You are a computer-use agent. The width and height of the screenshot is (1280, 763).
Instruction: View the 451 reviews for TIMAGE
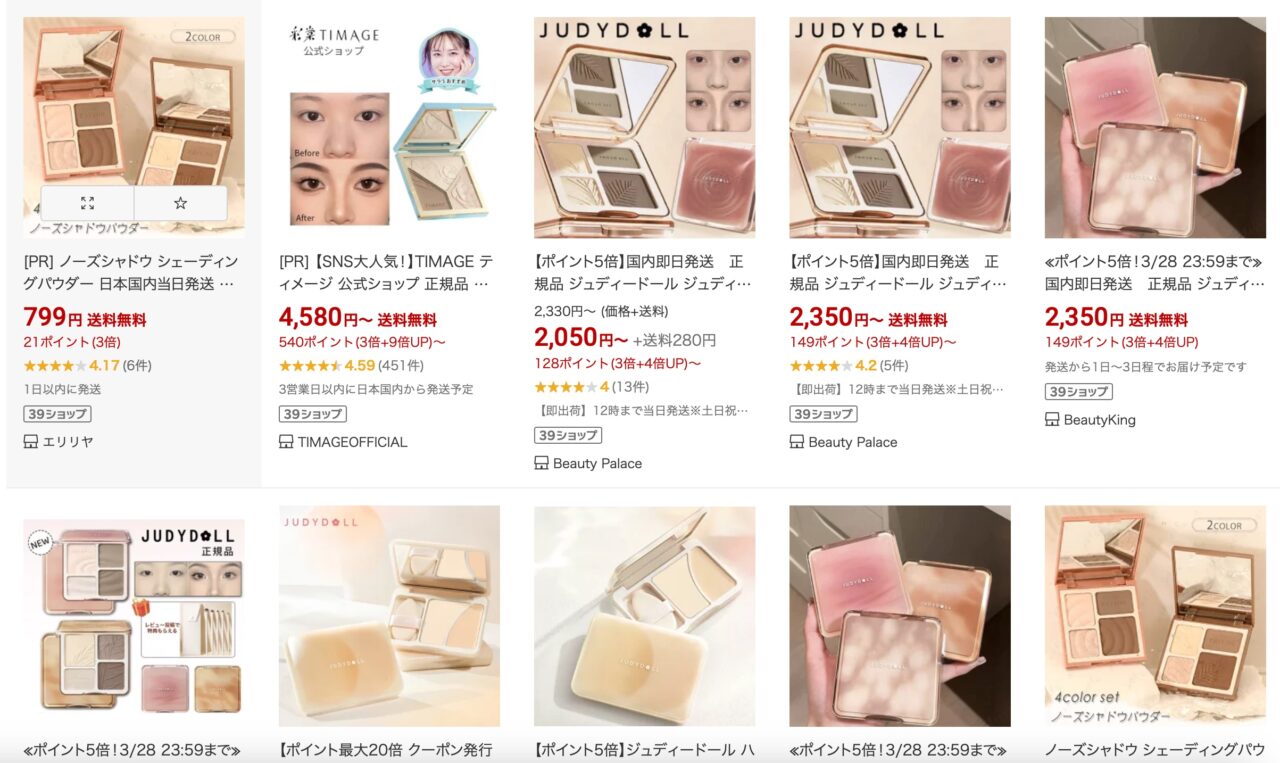(x=401, y=365)
